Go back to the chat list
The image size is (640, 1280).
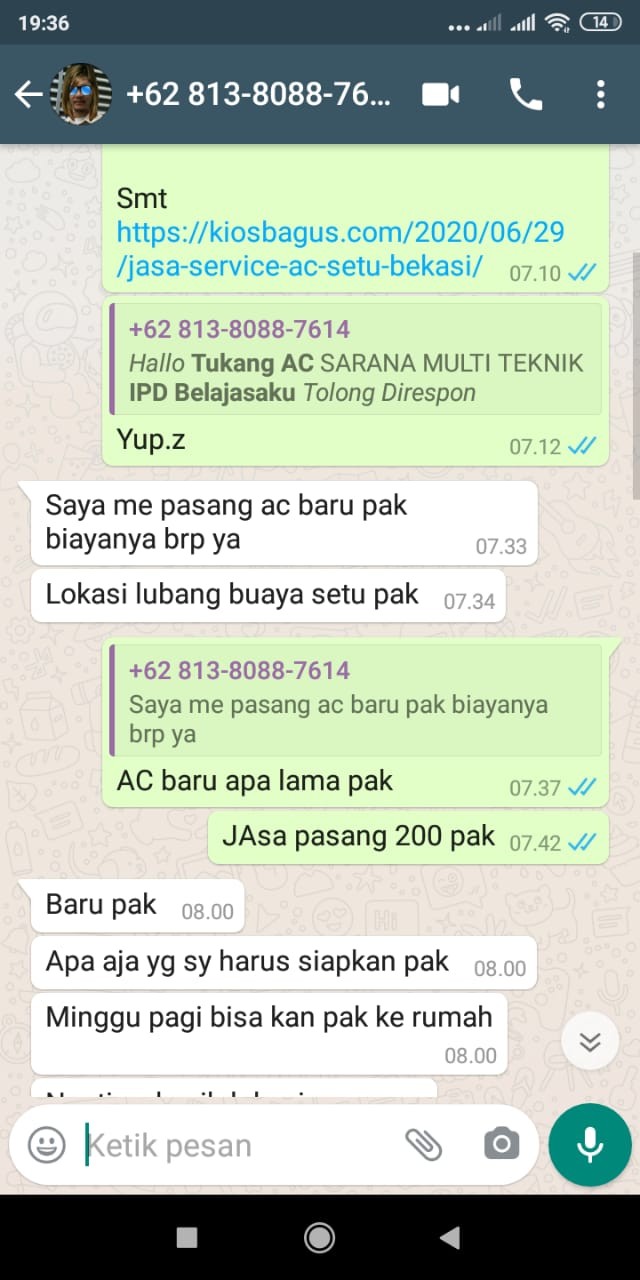[28, 95]
